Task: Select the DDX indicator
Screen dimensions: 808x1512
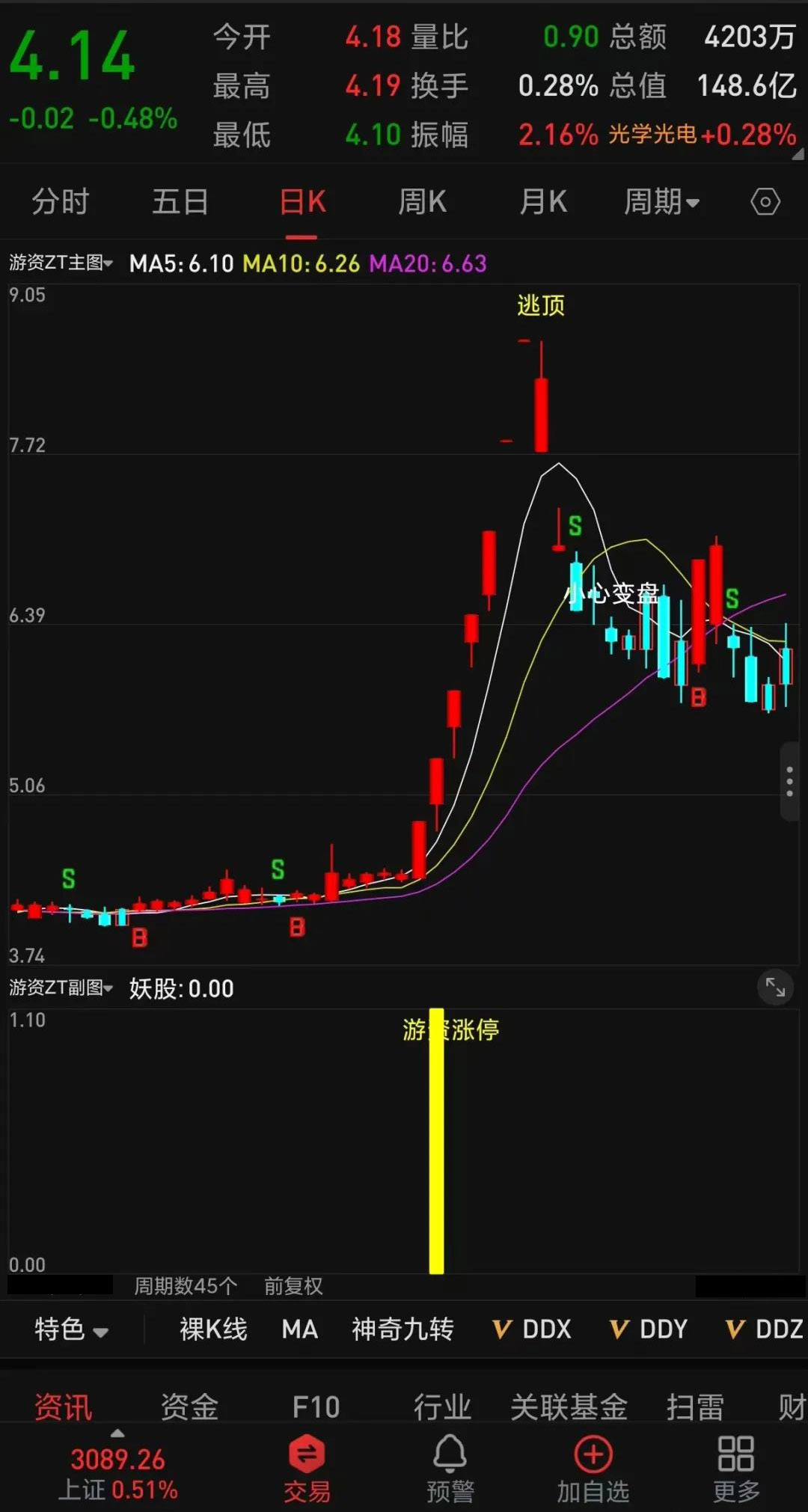Action: (533, 1329)
